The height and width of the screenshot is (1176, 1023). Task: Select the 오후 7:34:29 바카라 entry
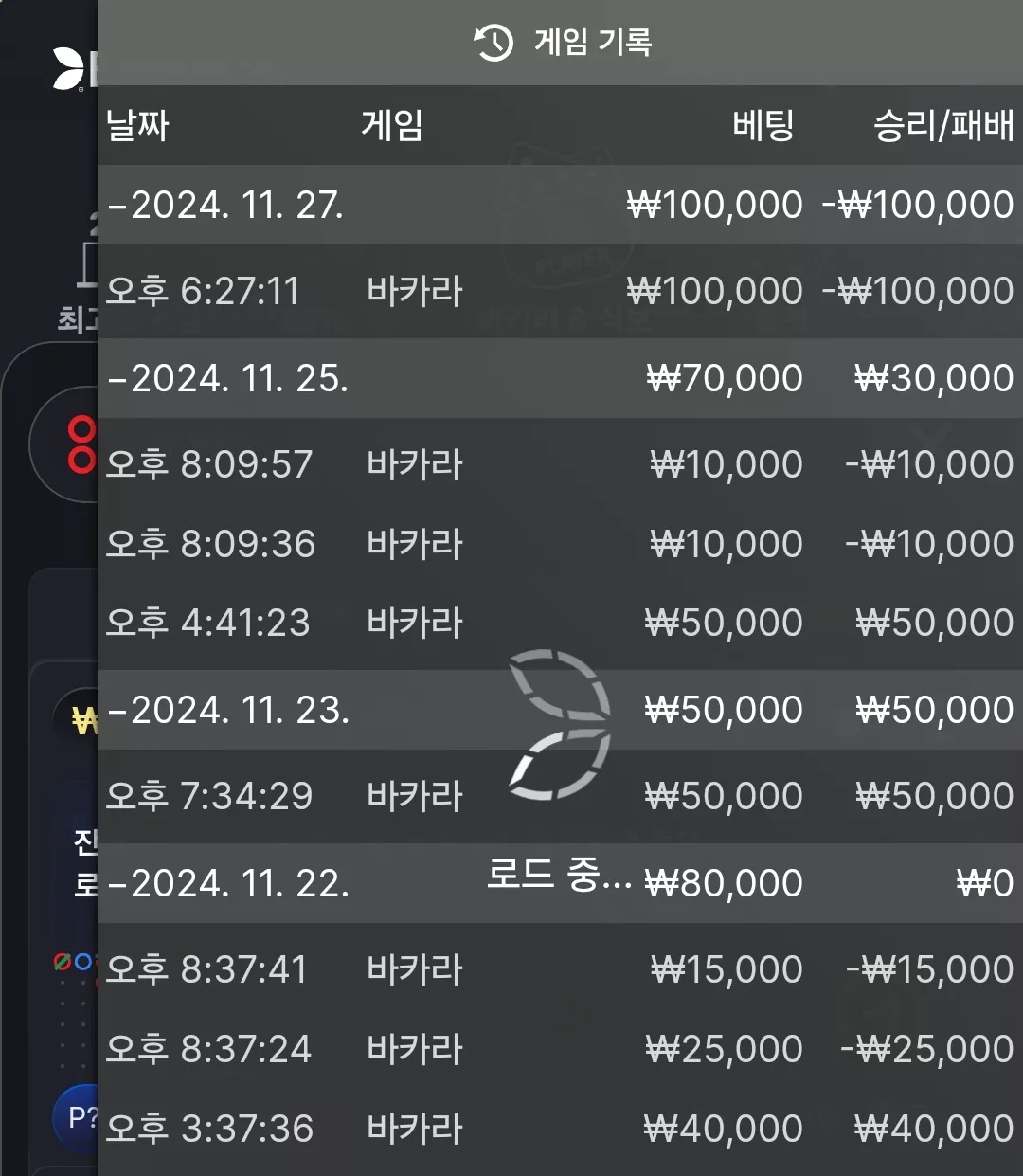[560, 796]
